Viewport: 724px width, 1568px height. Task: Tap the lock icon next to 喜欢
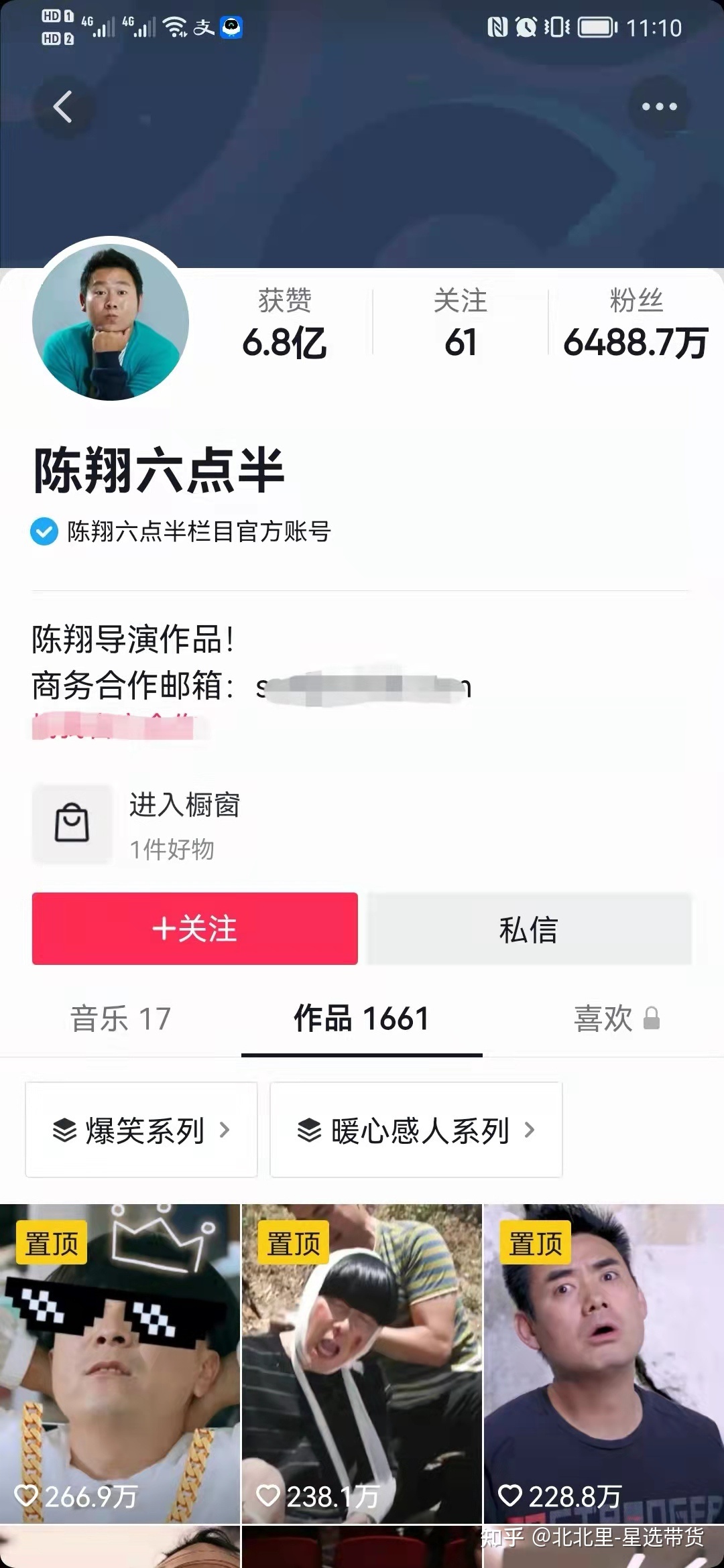pyautogui.click(x=652, y=1019)
